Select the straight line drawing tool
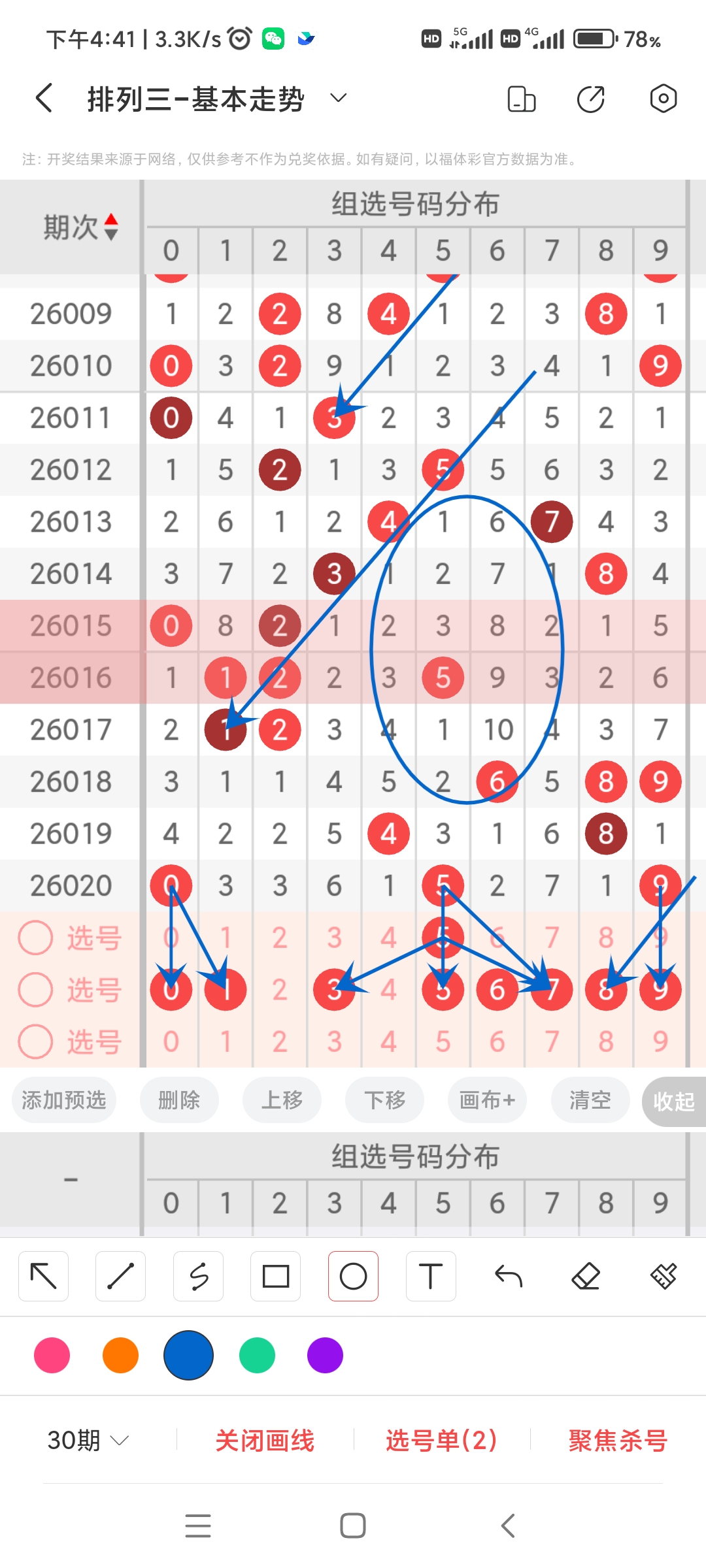This screenshot has width=706, height=1568. (120, 1275)
